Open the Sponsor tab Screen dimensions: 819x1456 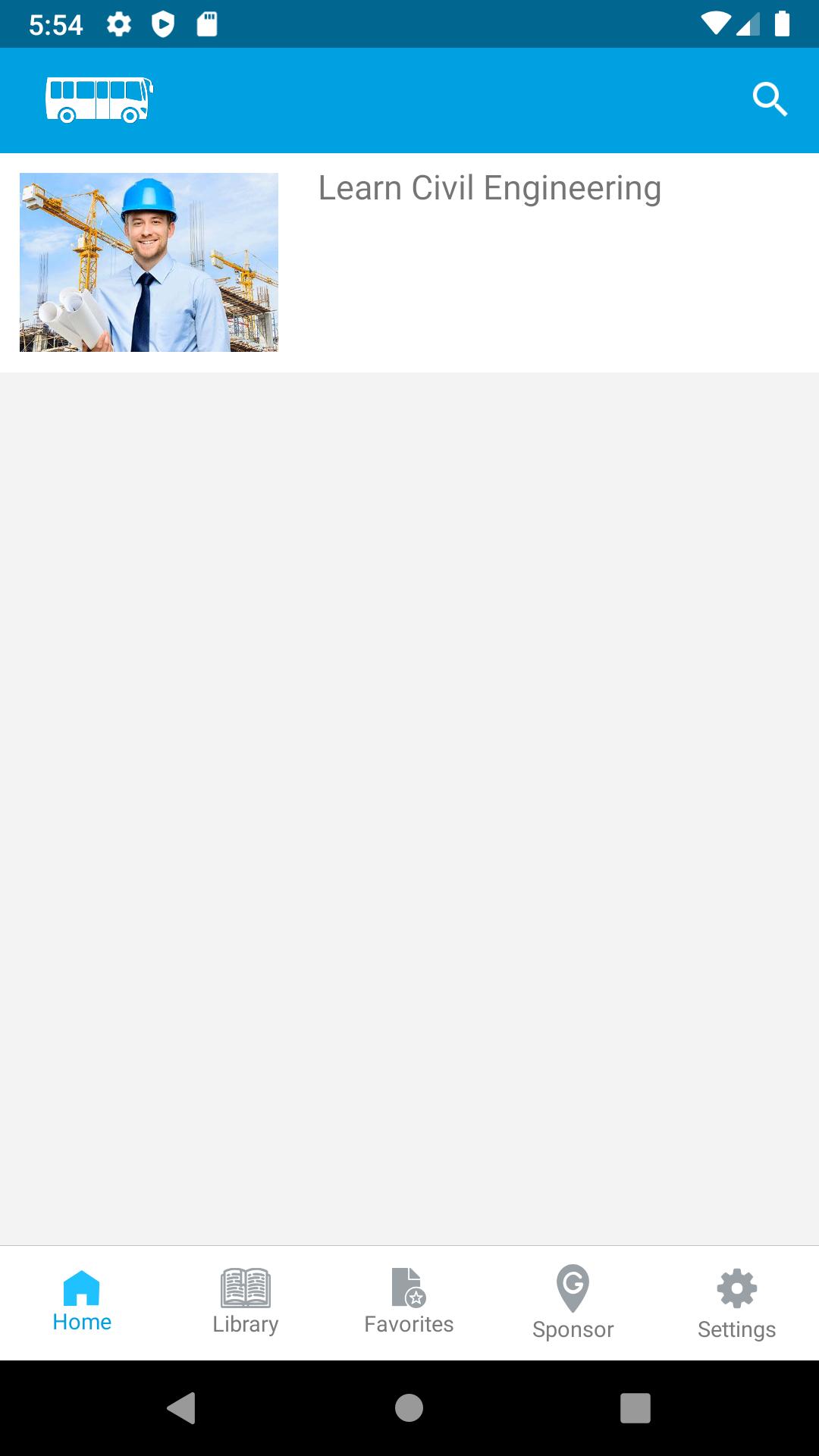pyautogui.click(x=573, y=1302)
